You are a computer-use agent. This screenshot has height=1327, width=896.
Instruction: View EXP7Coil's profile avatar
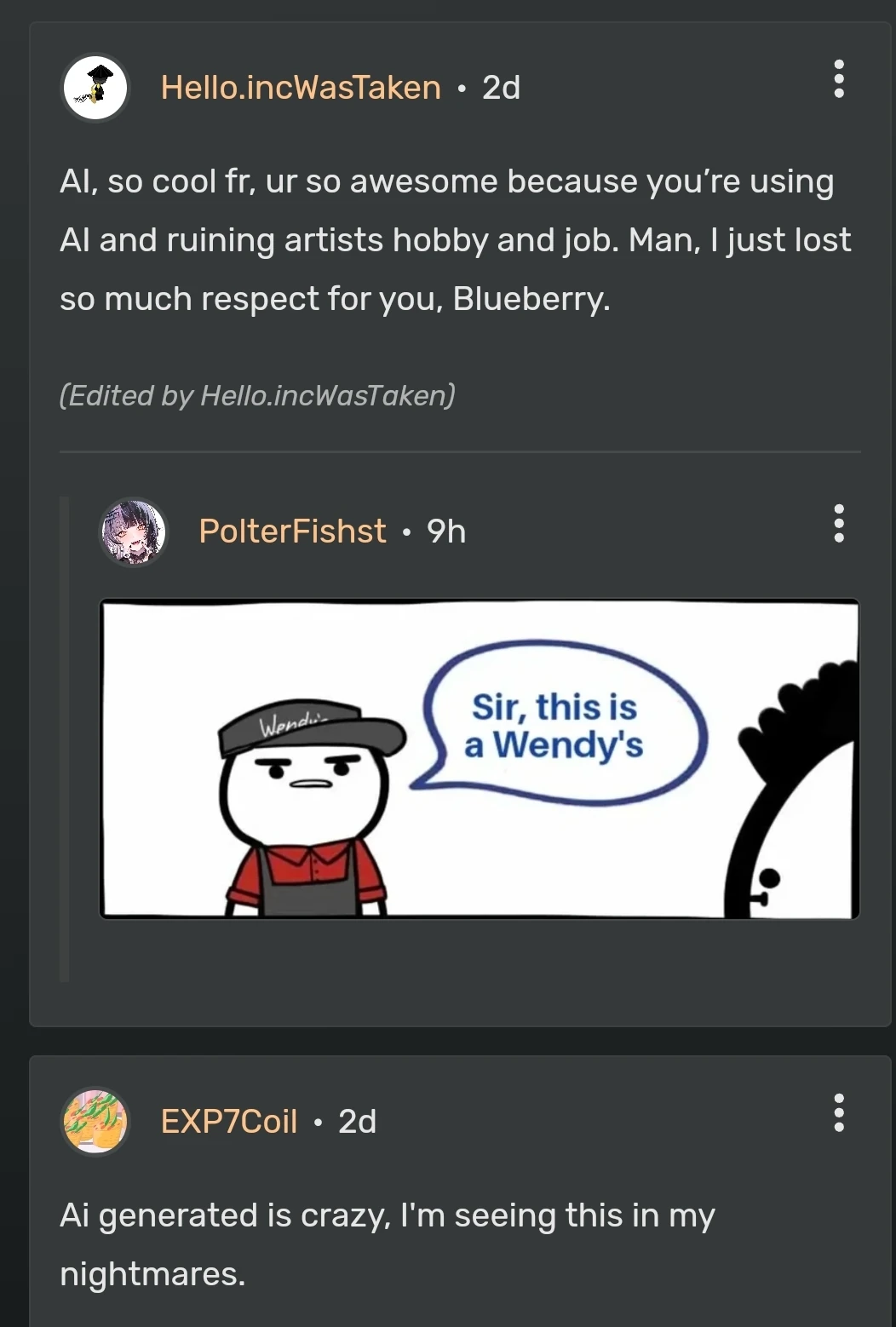(x=95, y=1121)
